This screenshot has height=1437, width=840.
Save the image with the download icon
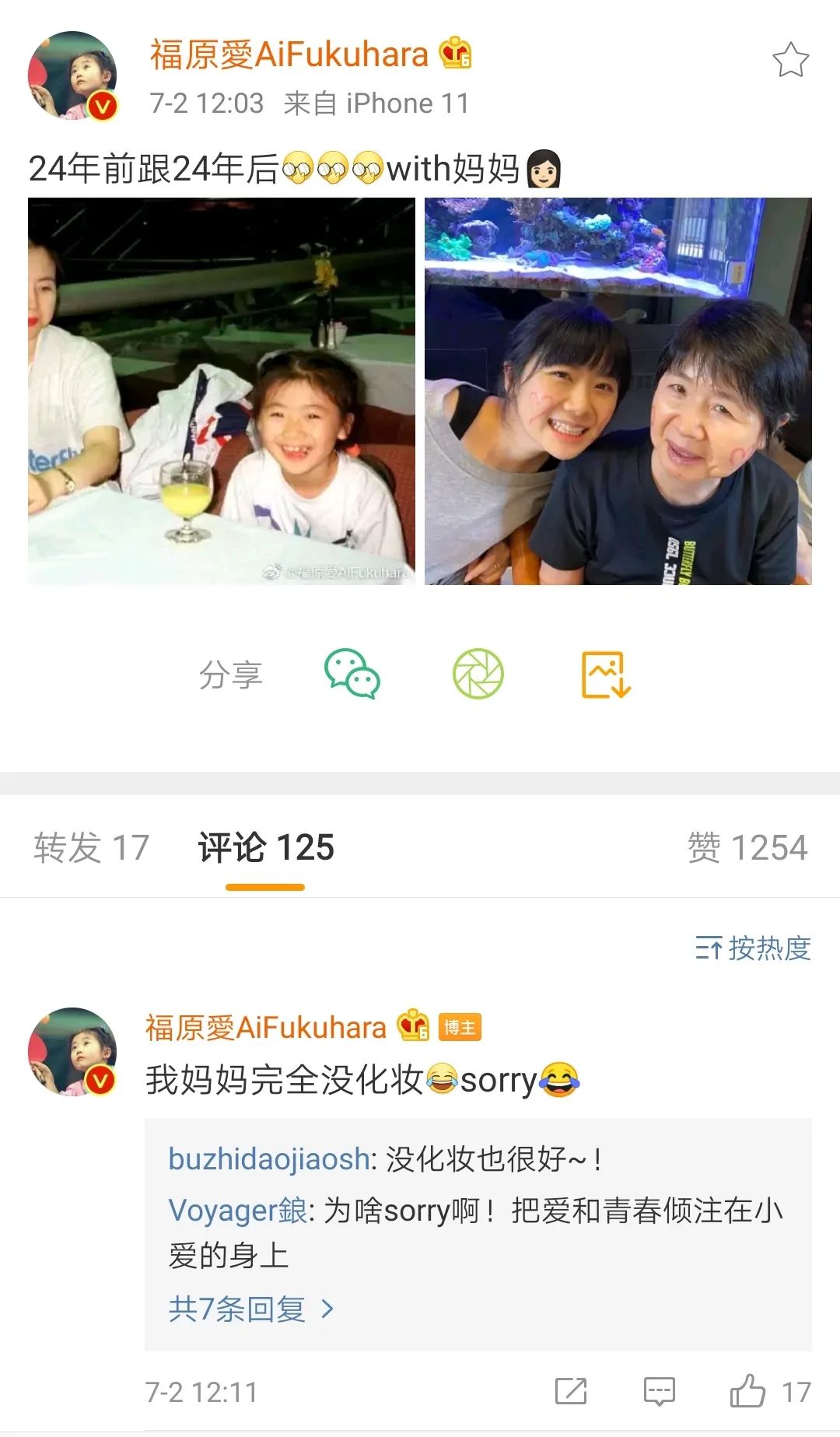click(x=606, y=674)
